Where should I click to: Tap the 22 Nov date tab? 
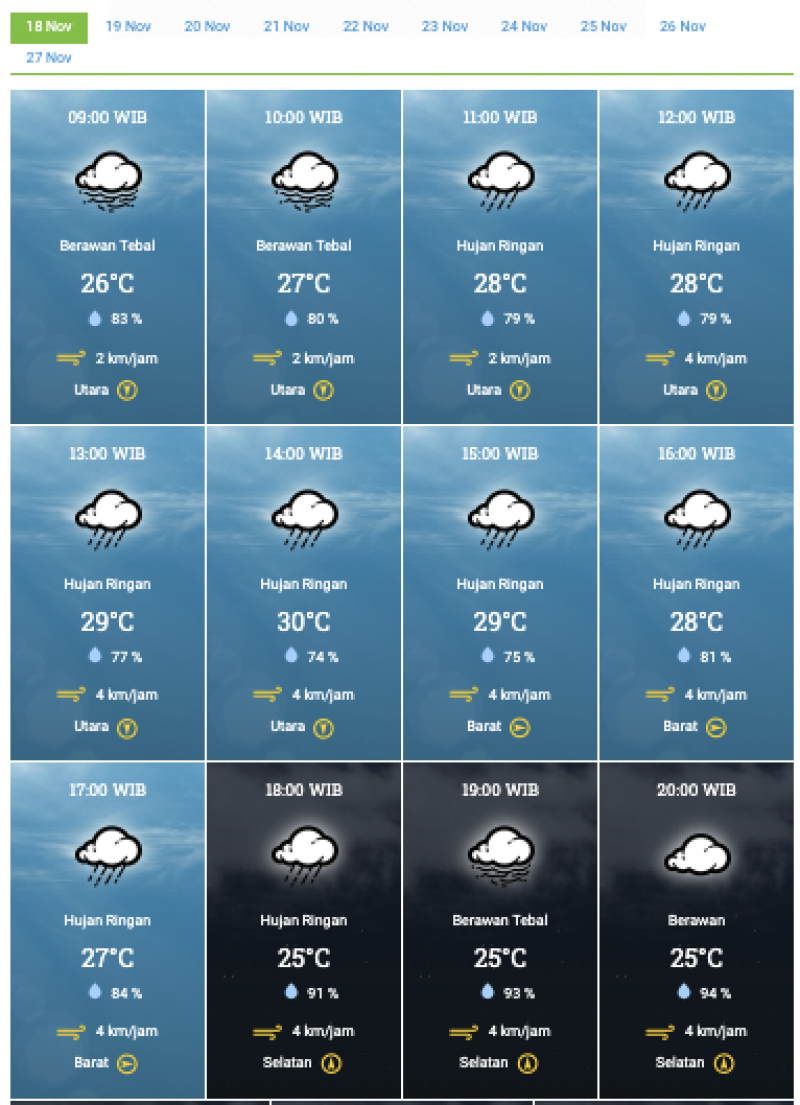tap(365, 27)
